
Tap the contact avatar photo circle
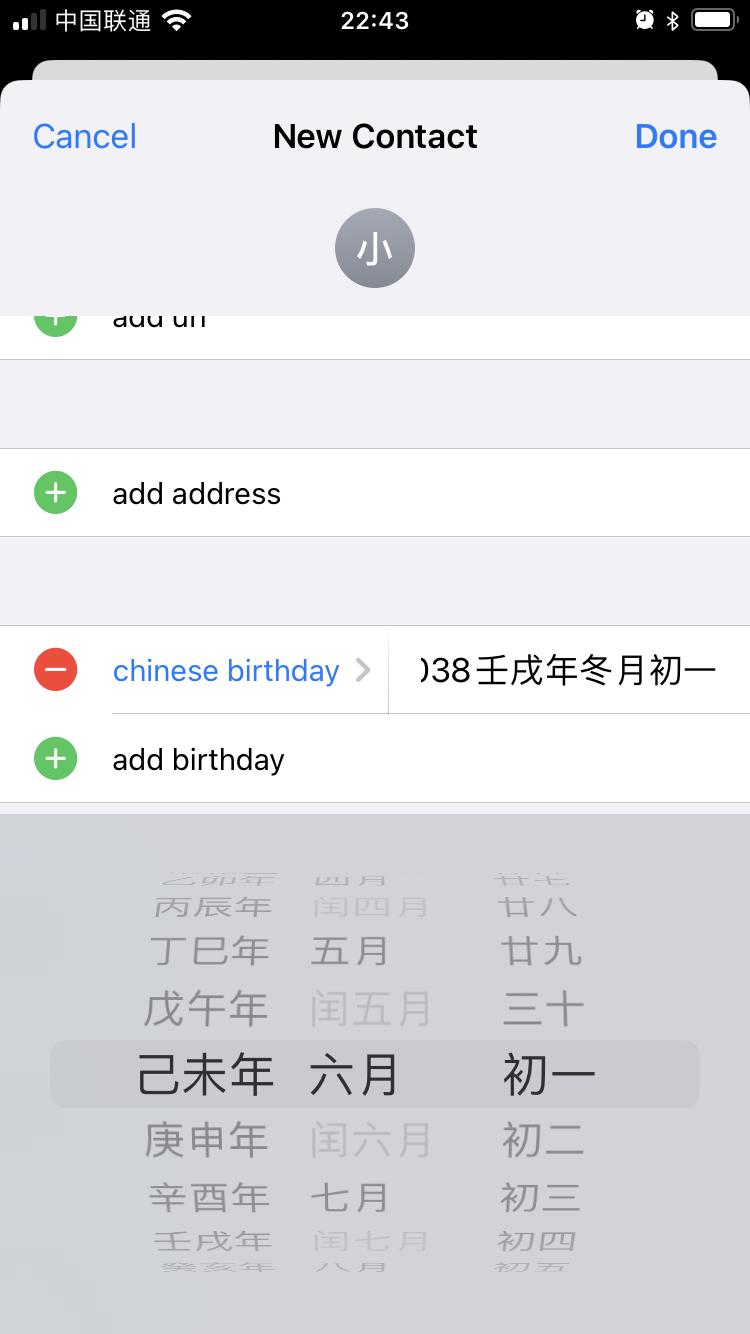pyautogui.click(x=375, y=248)
